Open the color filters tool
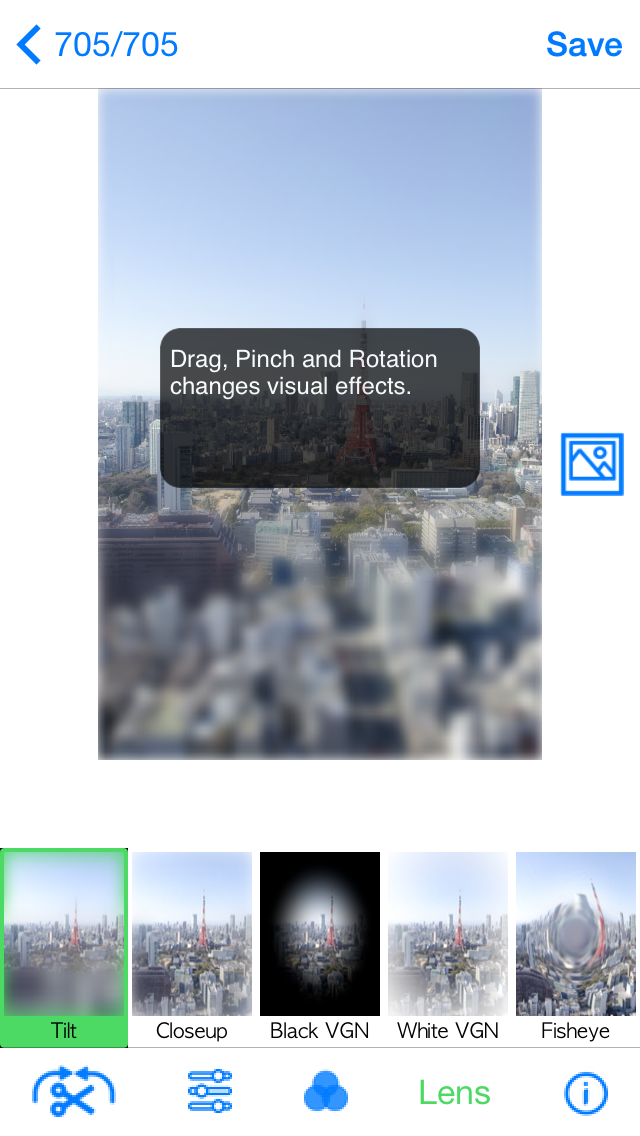 click(326, 1091)
